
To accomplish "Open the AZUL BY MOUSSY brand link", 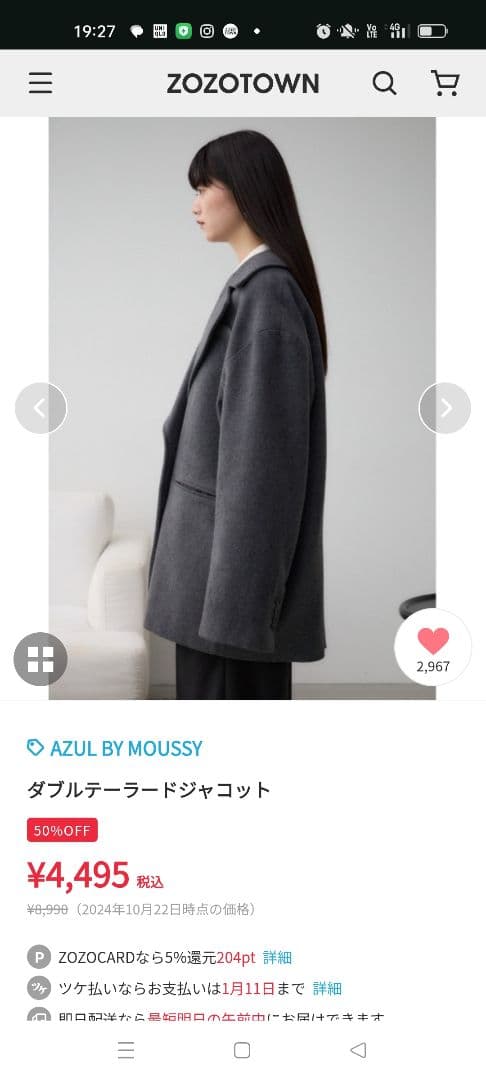I will click(x=114, y=749).
